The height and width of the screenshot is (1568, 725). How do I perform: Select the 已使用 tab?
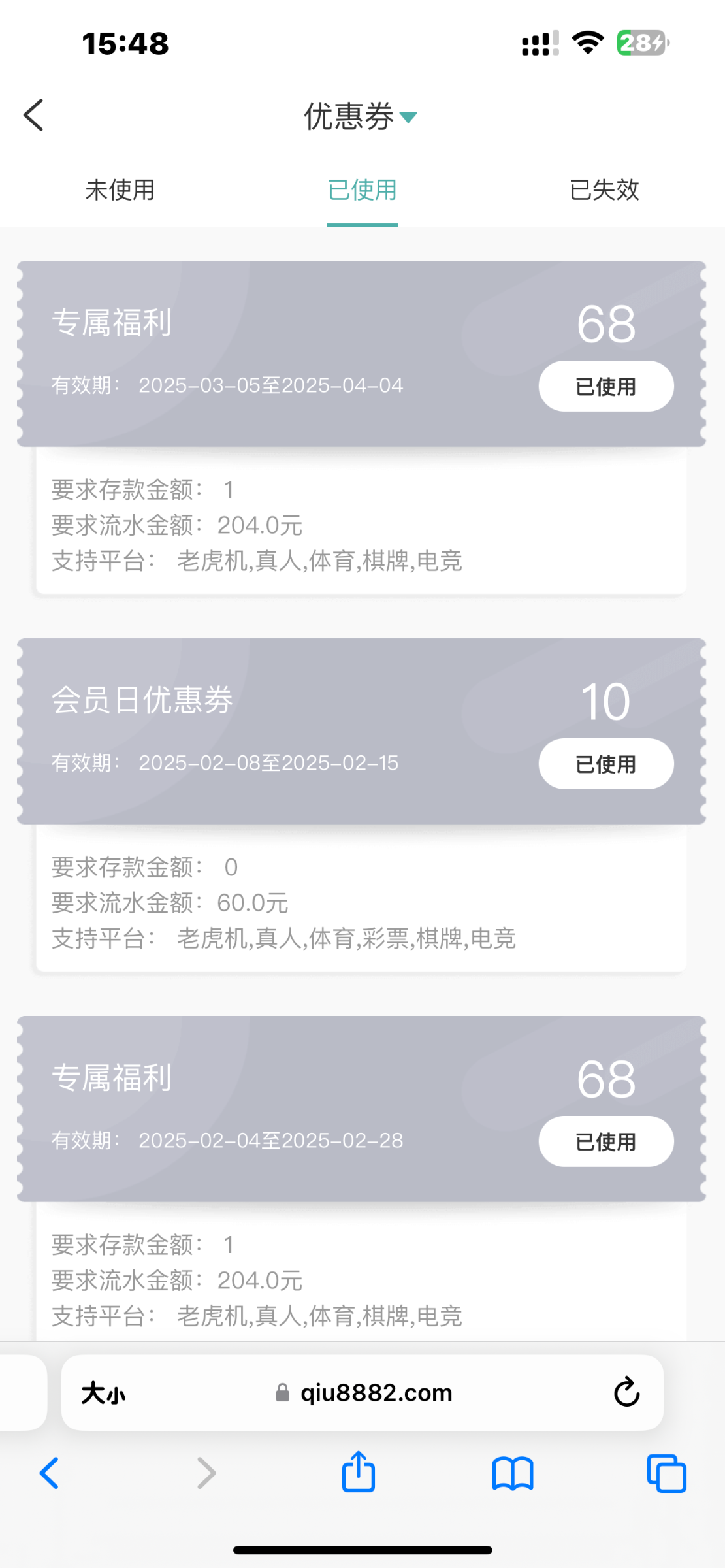click(362, 189)
